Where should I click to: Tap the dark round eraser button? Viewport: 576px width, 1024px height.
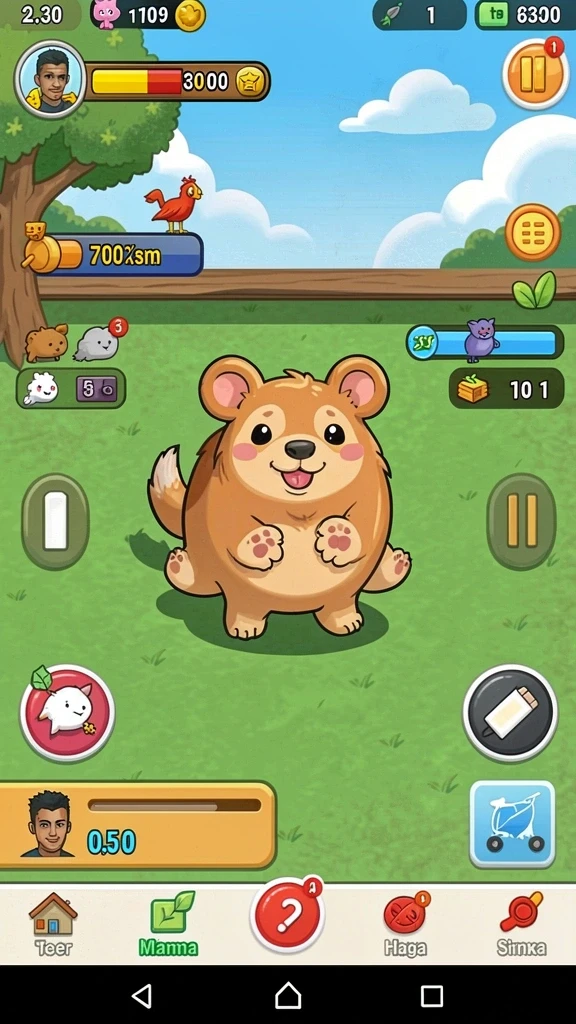pyautogui.click(x=510, y=713)
